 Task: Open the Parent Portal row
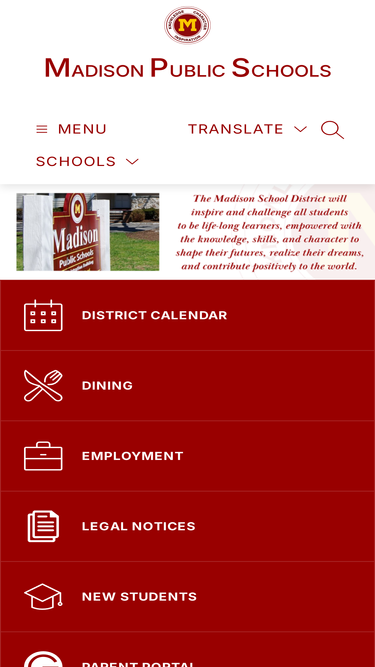[x=188, y=650]
